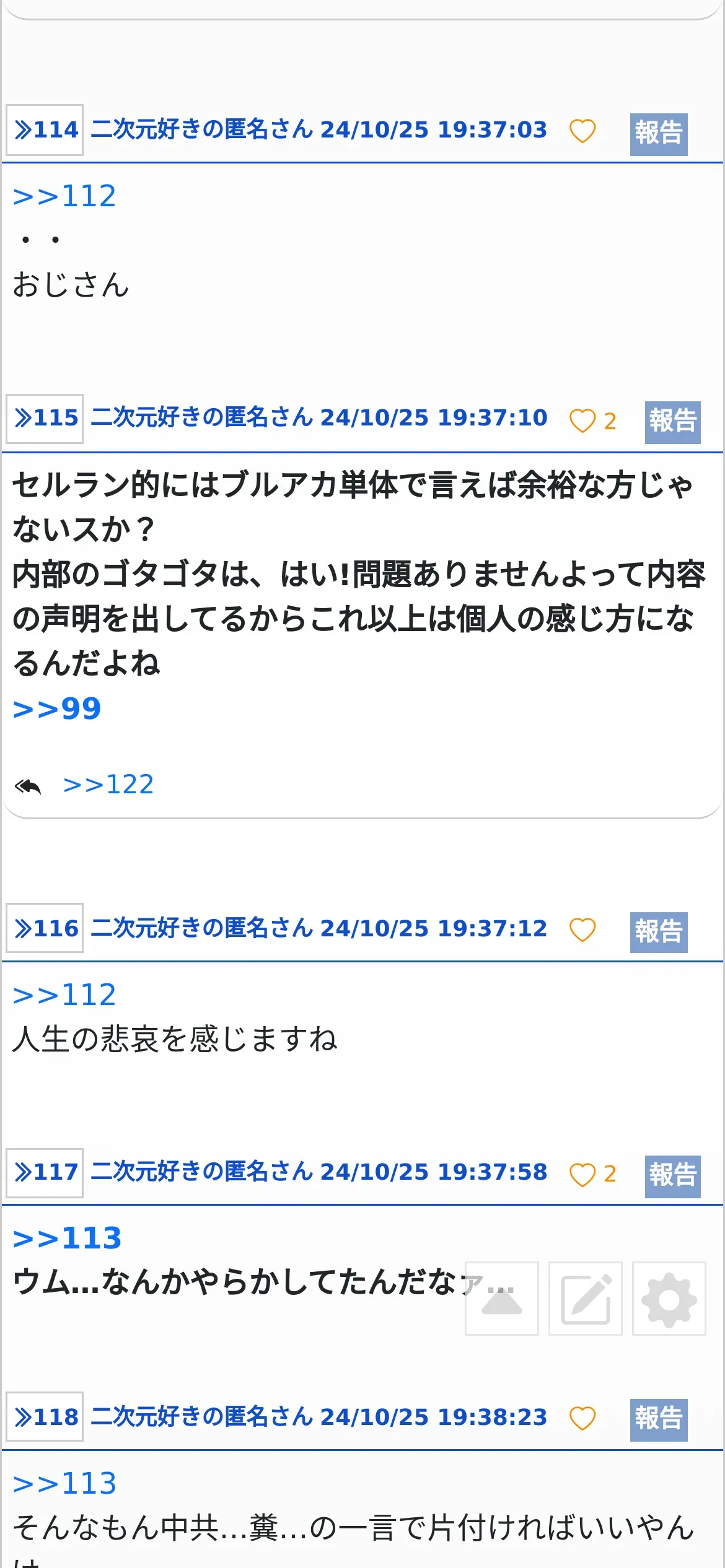Jump to referenced post >>99
The image size is (725, 1568).
click(x=57, y=708)
